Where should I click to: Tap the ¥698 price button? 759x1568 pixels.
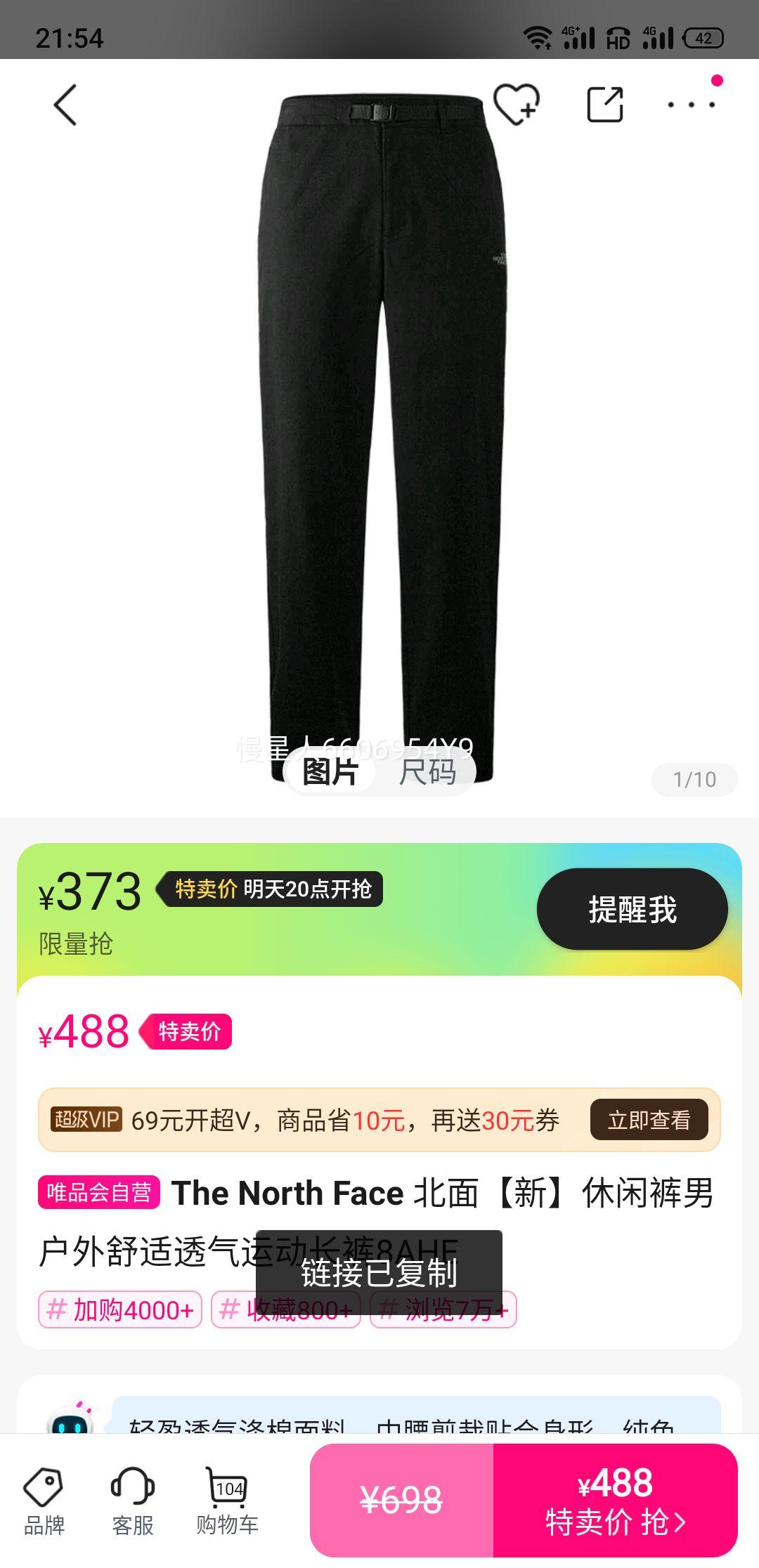[401, 1501]
